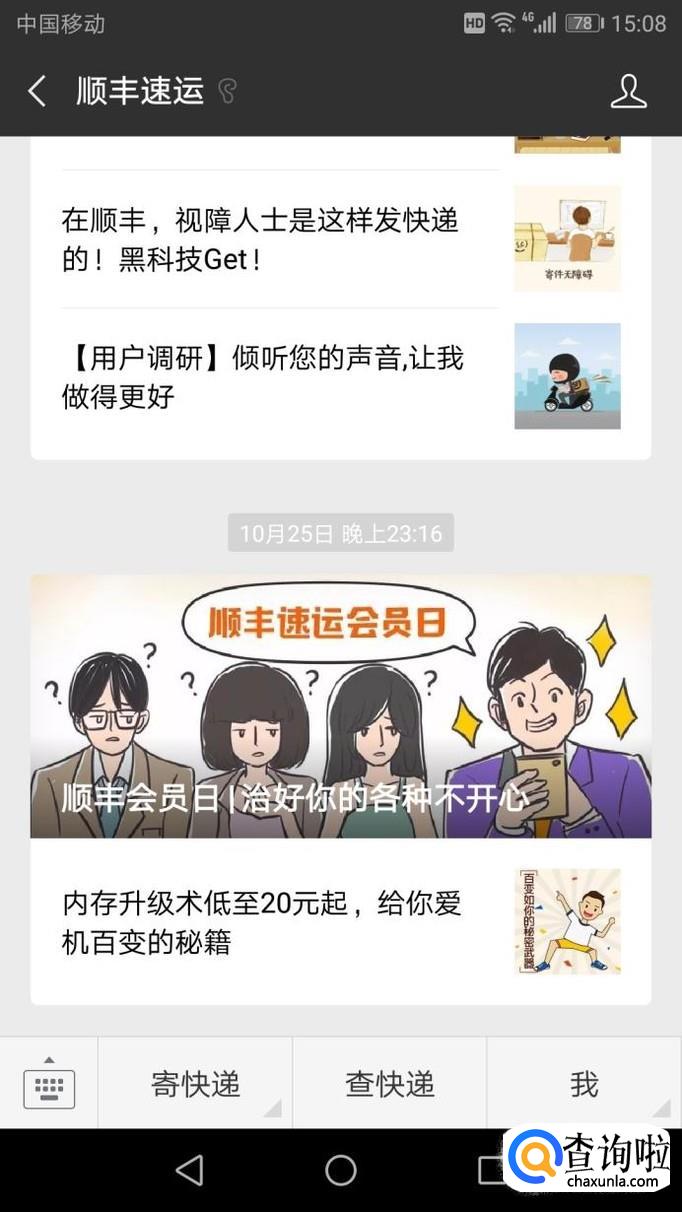Open the 我 menu

584,1084
